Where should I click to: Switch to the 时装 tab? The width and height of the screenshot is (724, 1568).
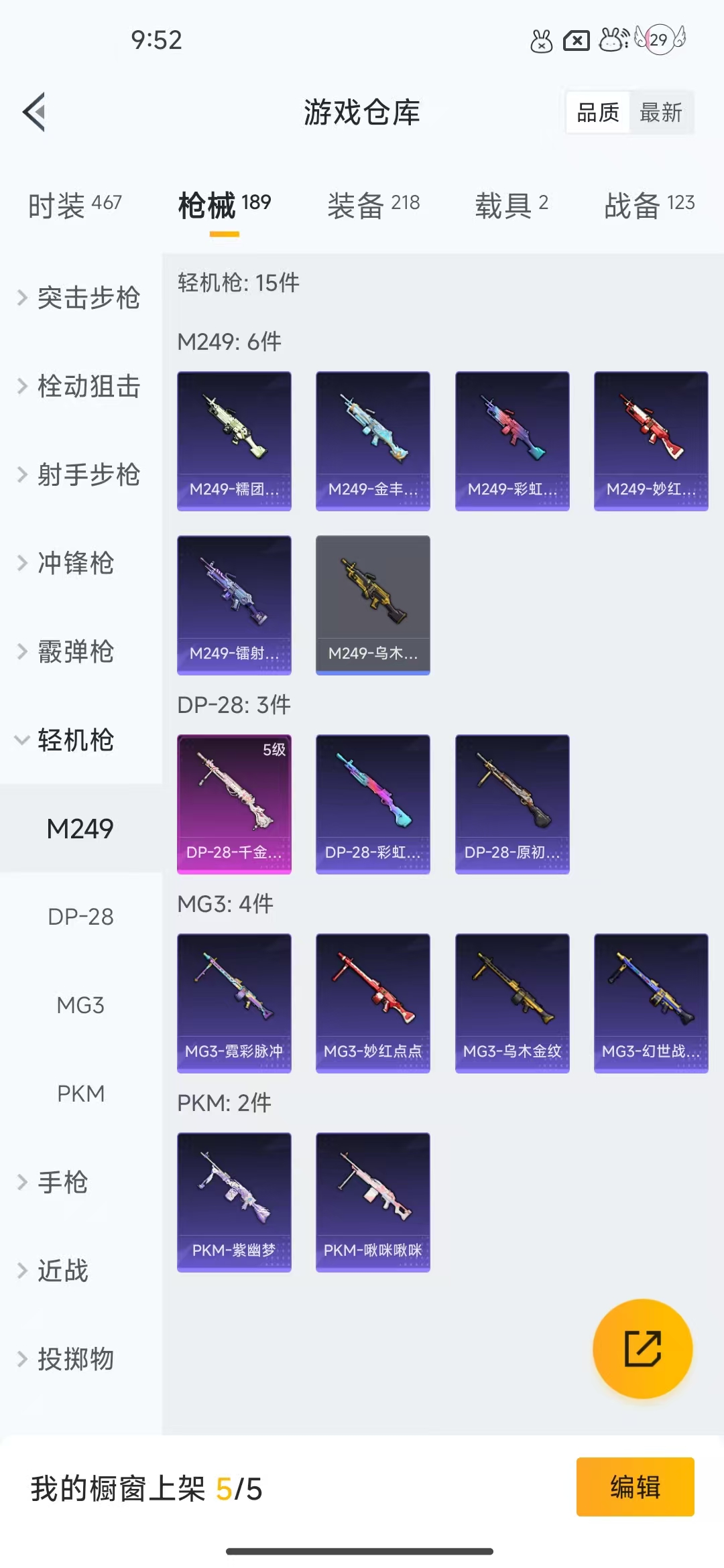tap(74, 205)
